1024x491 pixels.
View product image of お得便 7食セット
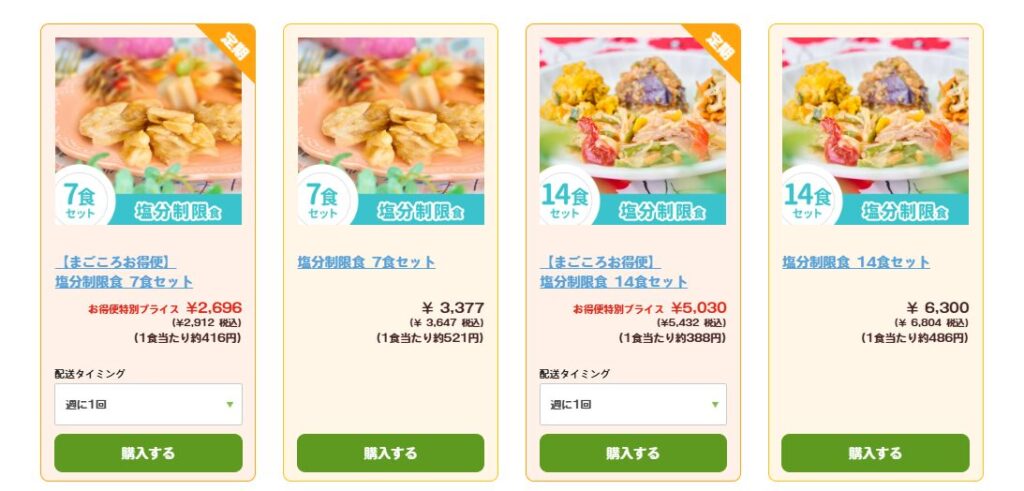[148, 130]
